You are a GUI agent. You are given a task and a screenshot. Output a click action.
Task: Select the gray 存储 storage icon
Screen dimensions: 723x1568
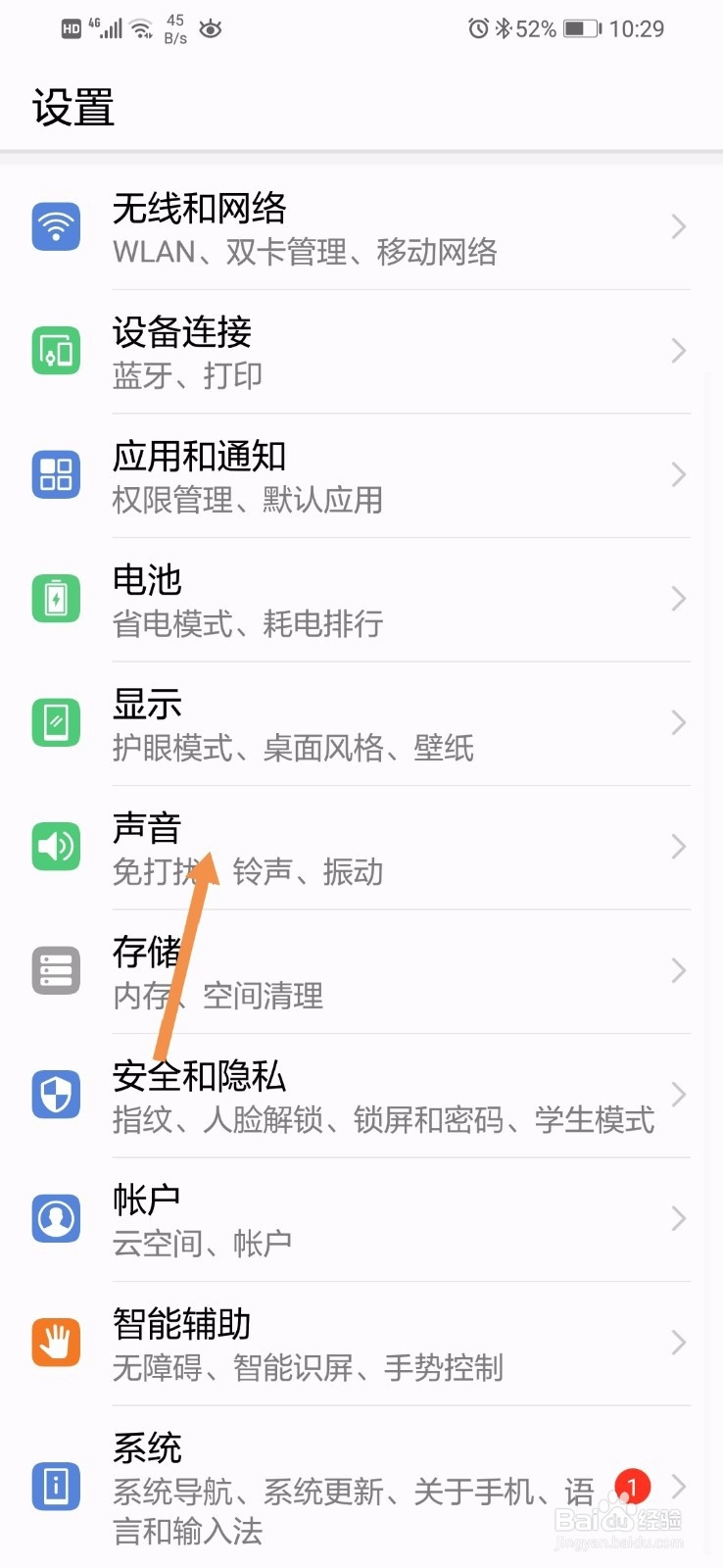(56, 970)
